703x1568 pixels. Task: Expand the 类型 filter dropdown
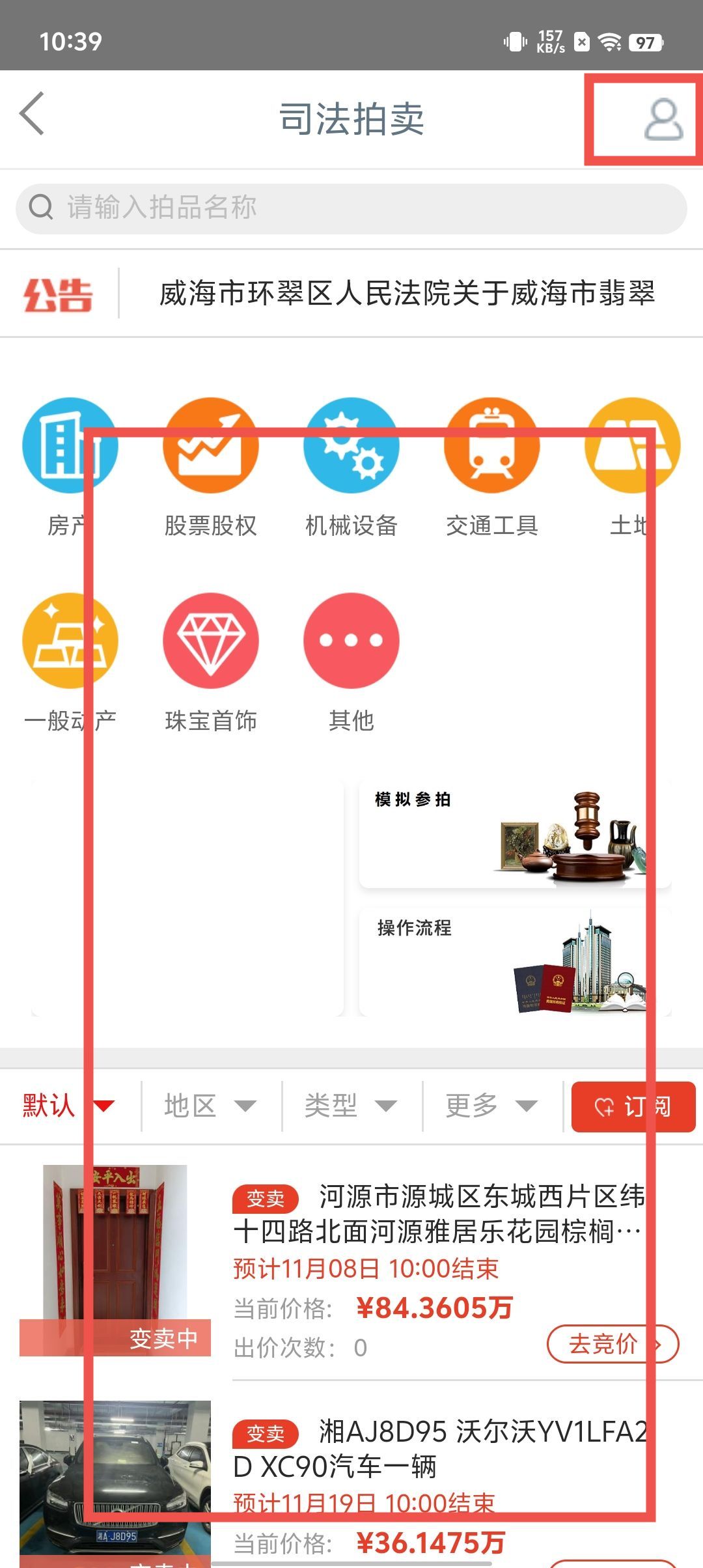[x=351, y=1106]
